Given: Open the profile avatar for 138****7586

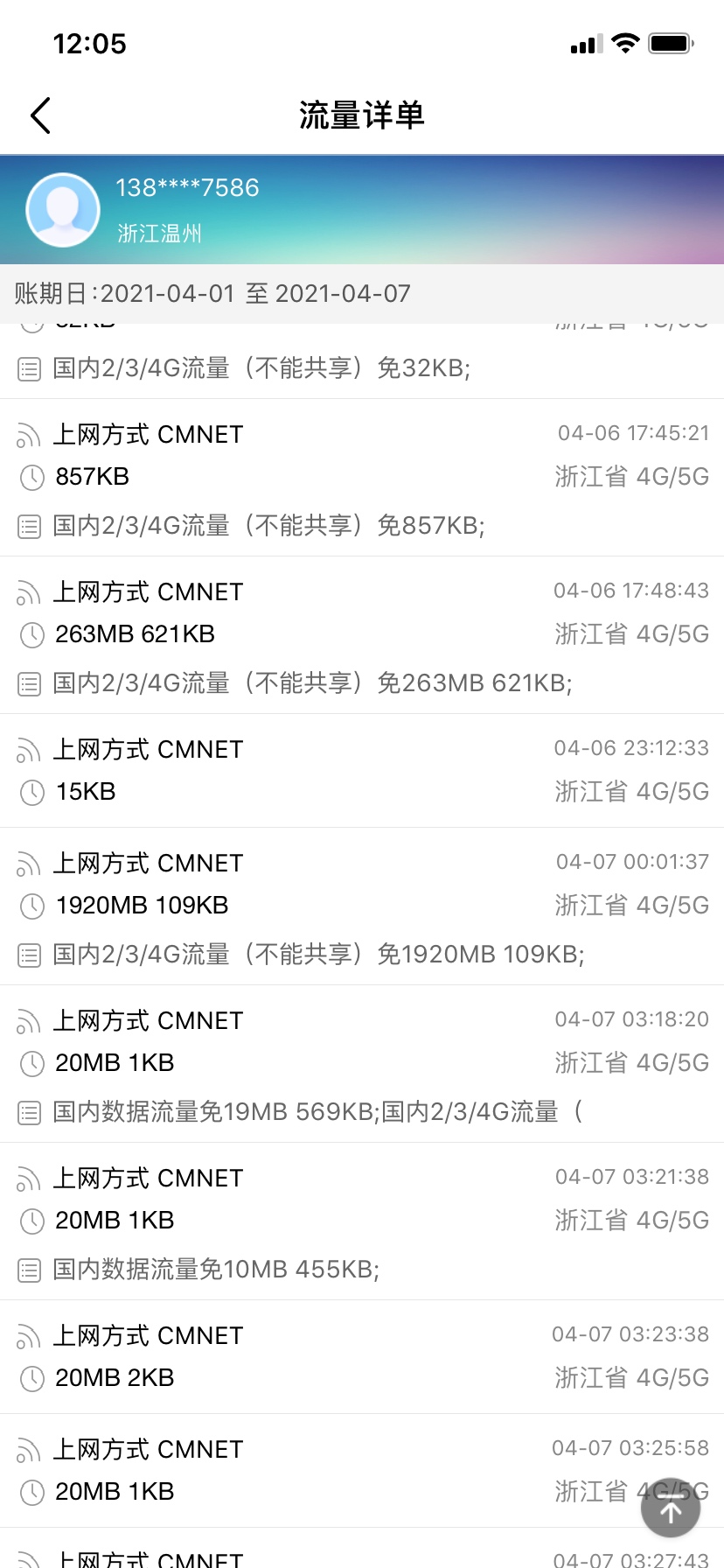Looking at the screenshot, I should (63, 210).
